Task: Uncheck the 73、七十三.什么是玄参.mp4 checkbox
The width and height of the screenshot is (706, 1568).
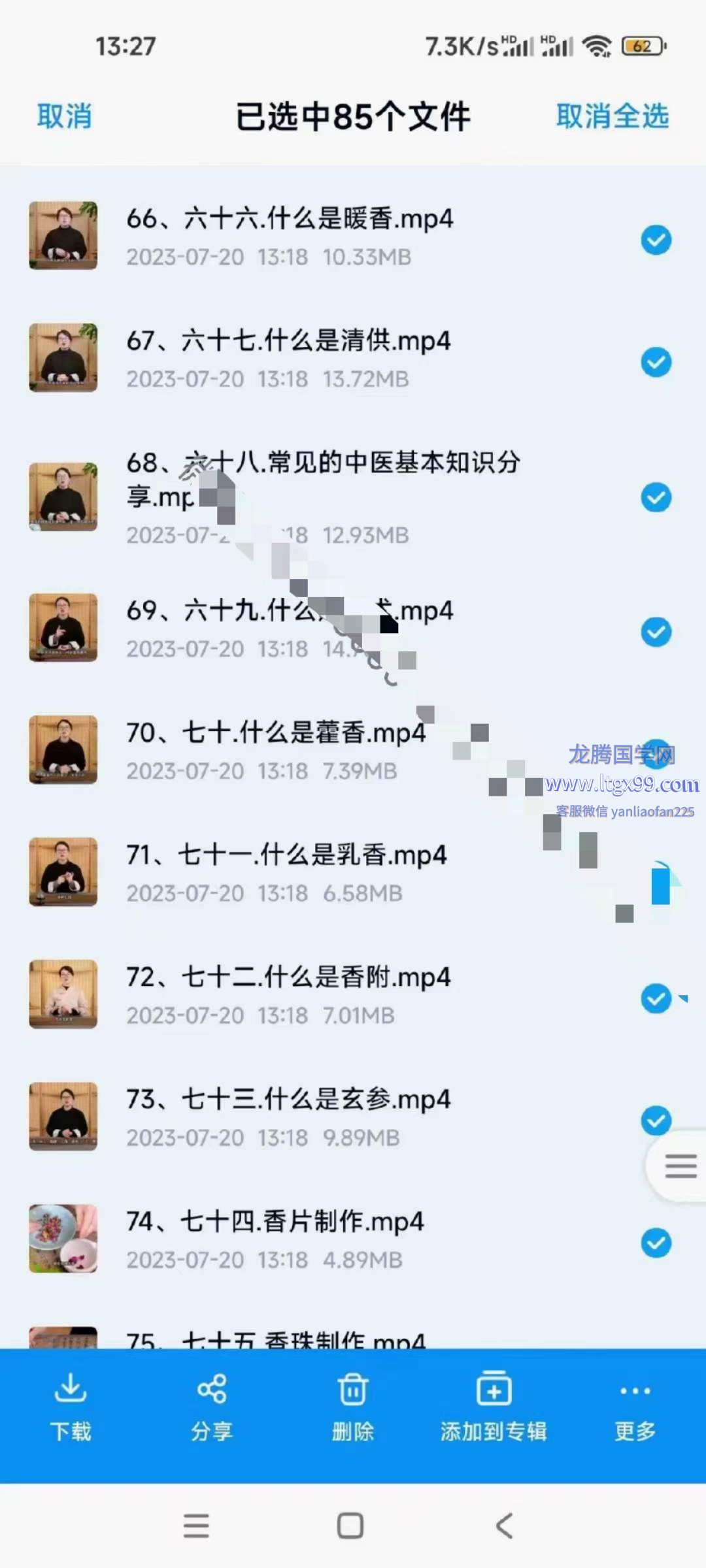Action: pyautogui.click(x=656, y=1120)
